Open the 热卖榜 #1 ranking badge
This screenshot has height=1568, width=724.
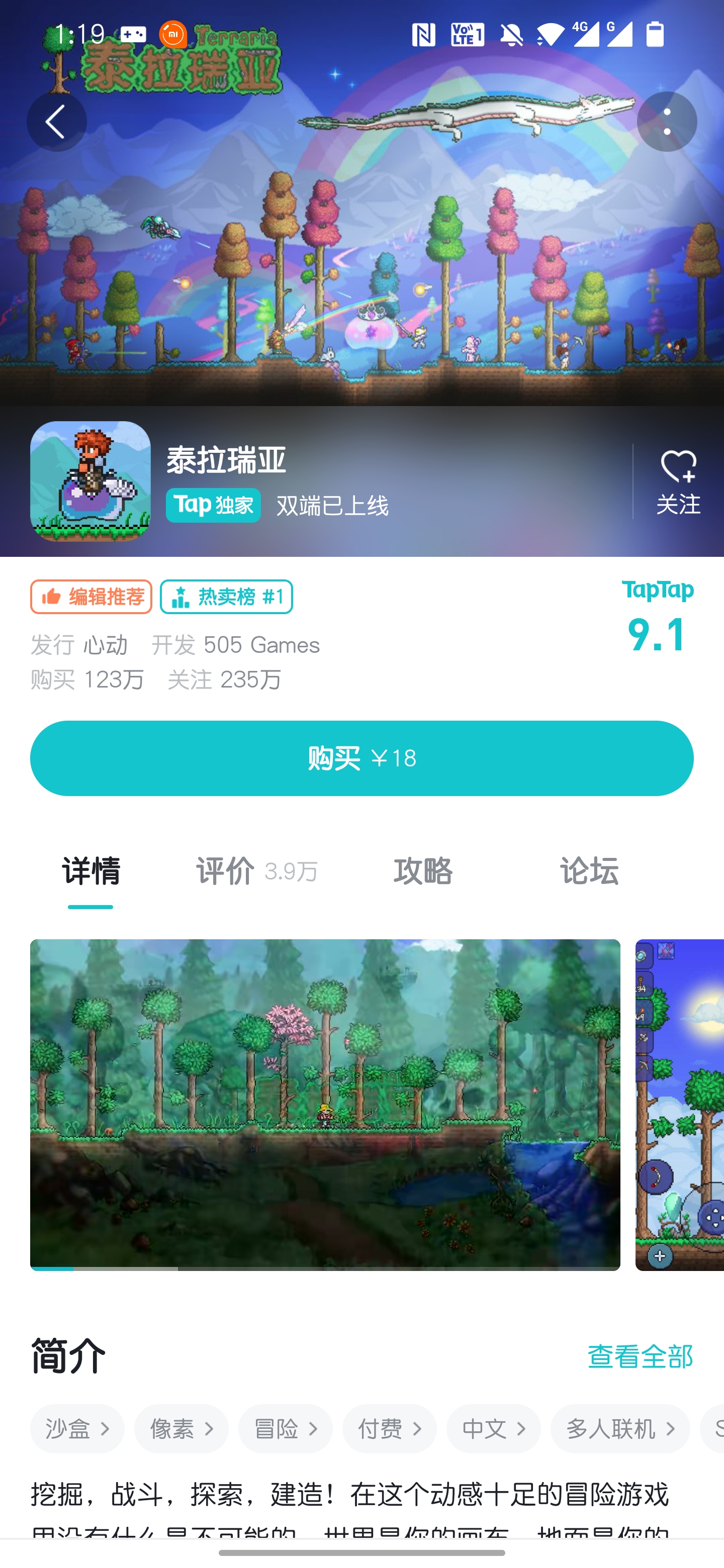pos(227,597)
